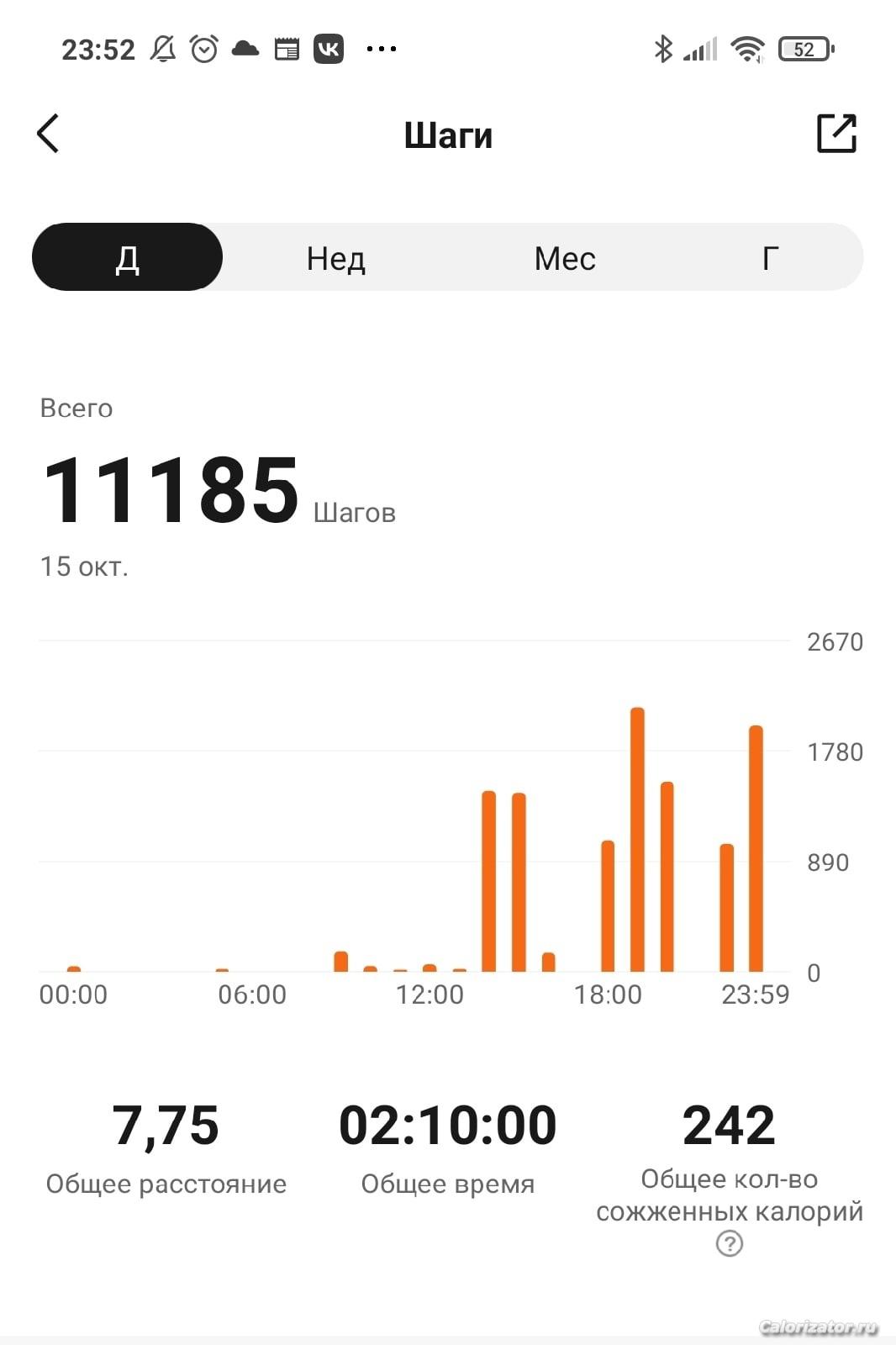Go back from the Шаги screen

tap(49, 134)
